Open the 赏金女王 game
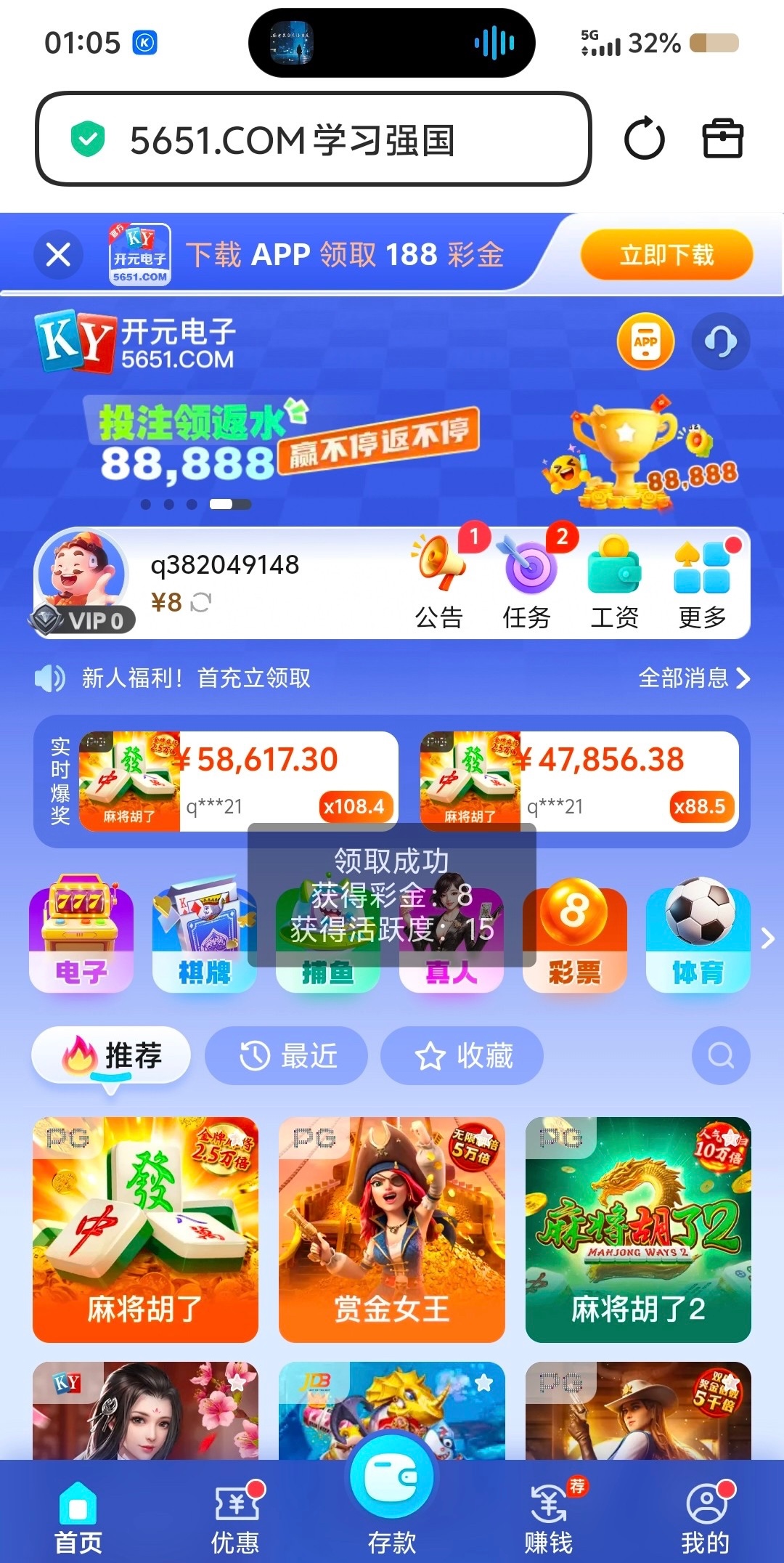This screenshot has height=1563, width=784. click(392, 1229)
